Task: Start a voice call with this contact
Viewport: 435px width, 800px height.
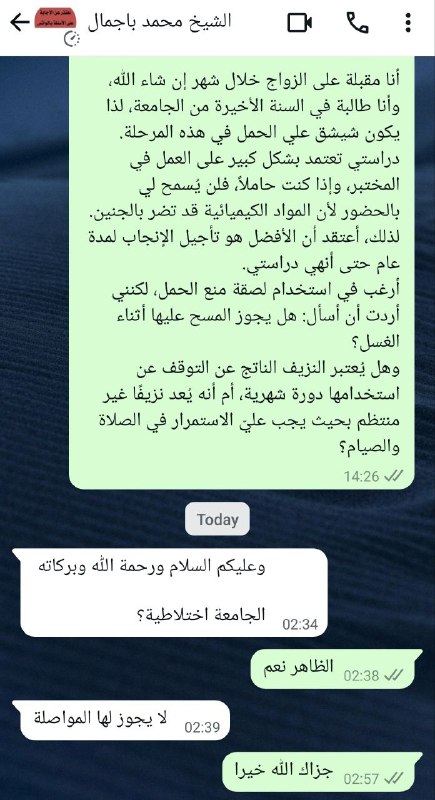Action: (x=357, y=22)
